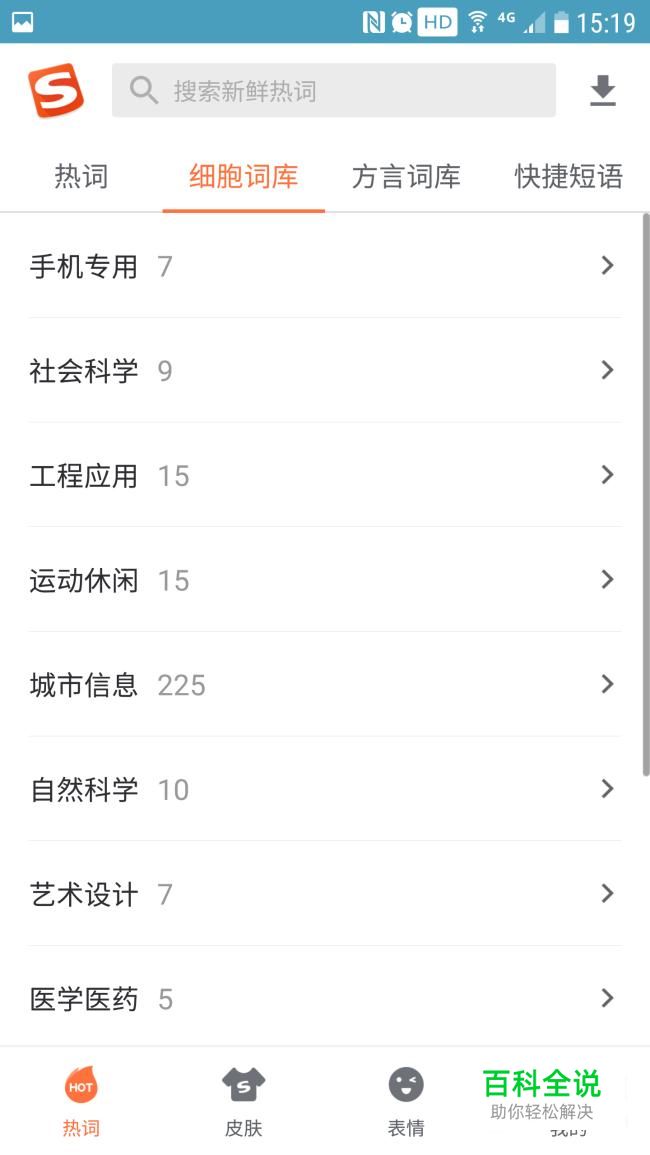Open the 工程应用 category
Image resolution: width=650 pixels, height=1155 pixels.
(325, 475)
